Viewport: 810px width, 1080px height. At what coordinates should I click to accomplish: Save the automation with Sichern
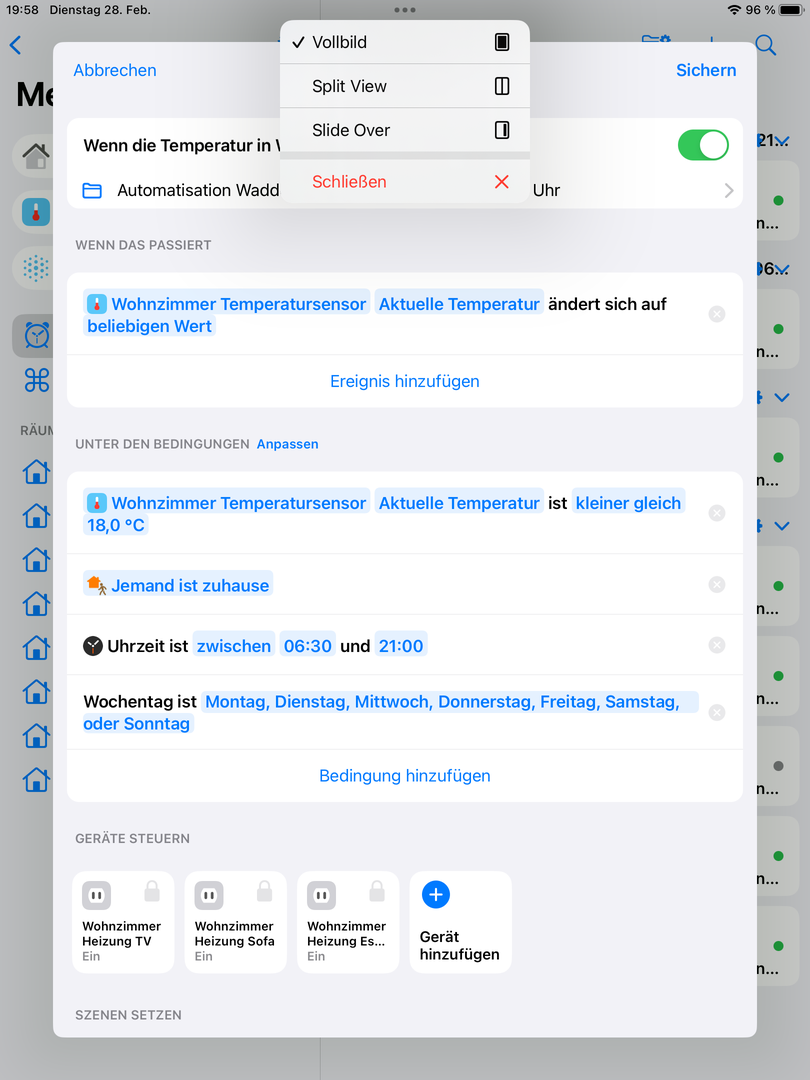point(706,70)
